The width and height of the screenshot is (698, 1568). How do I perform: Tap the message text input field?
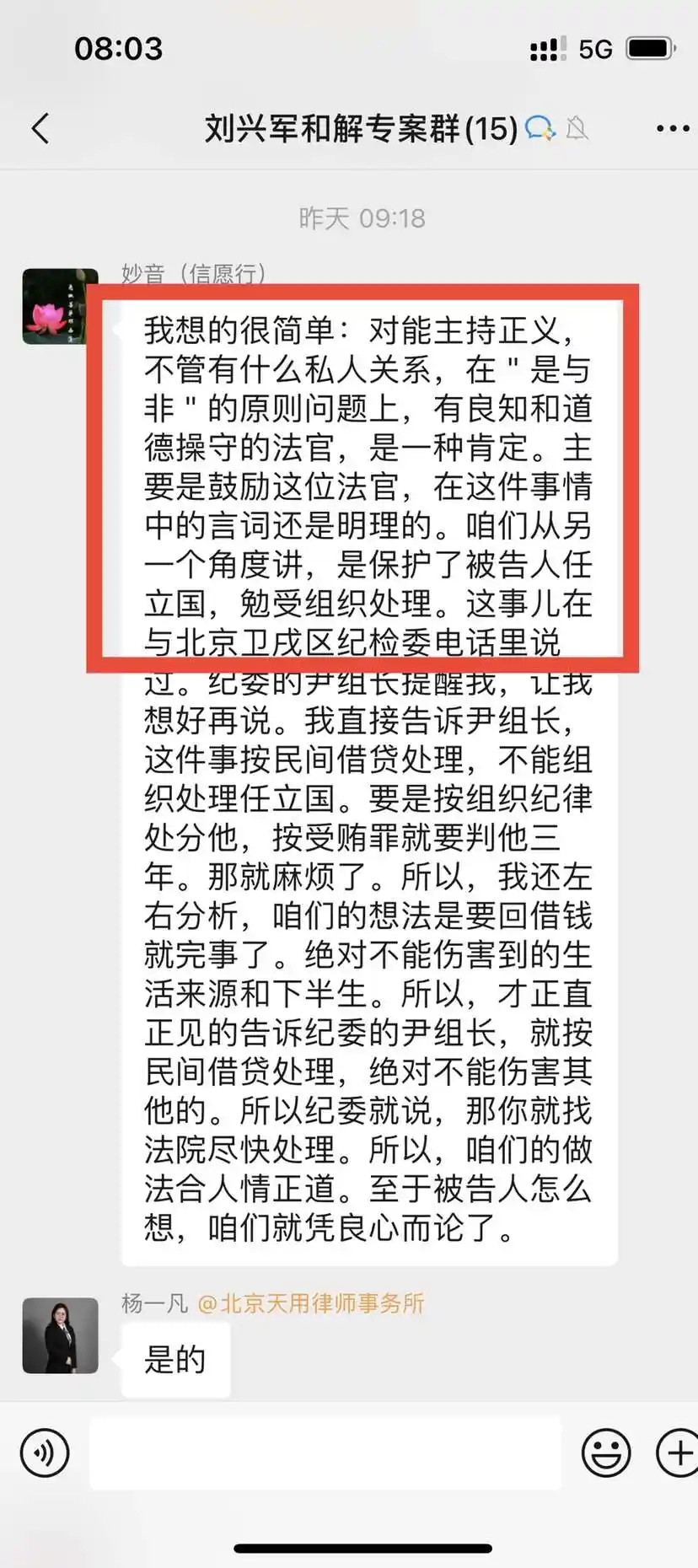pyautogui.click(x=325, y=1453)
